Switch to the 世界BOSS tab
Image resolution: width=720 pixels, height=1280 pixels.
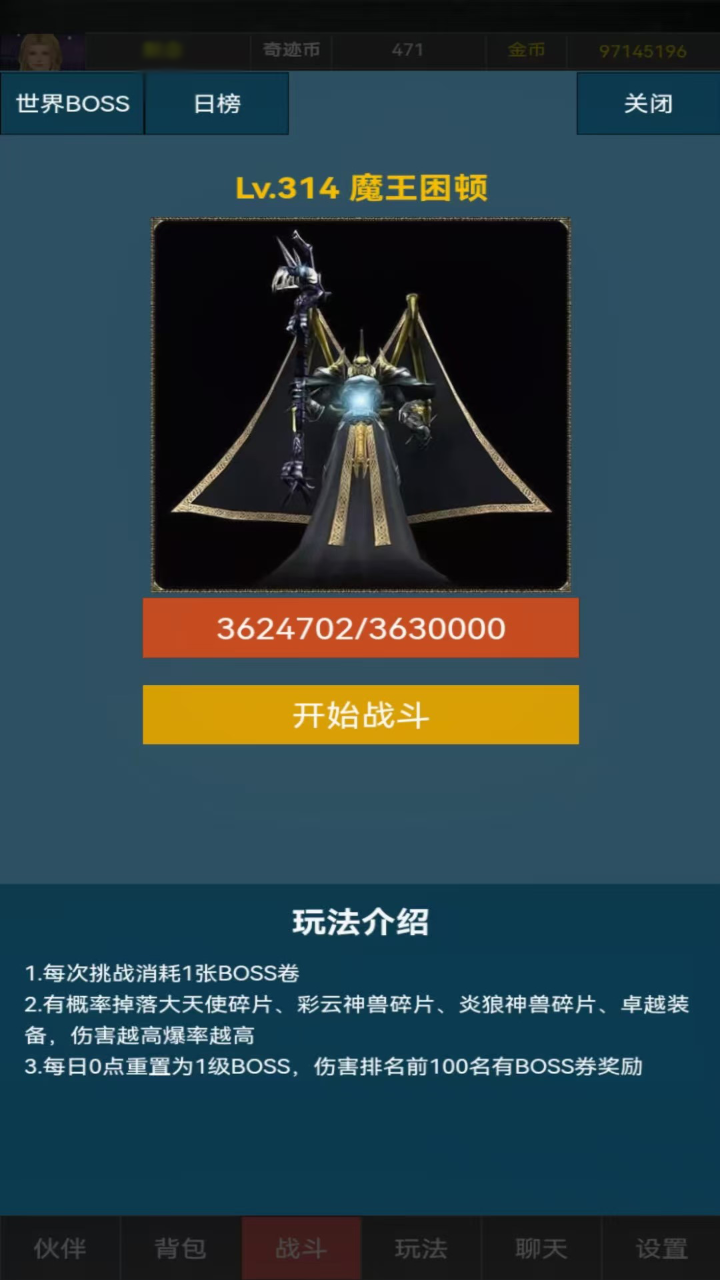pyautogui.click(x=72, y=103)
